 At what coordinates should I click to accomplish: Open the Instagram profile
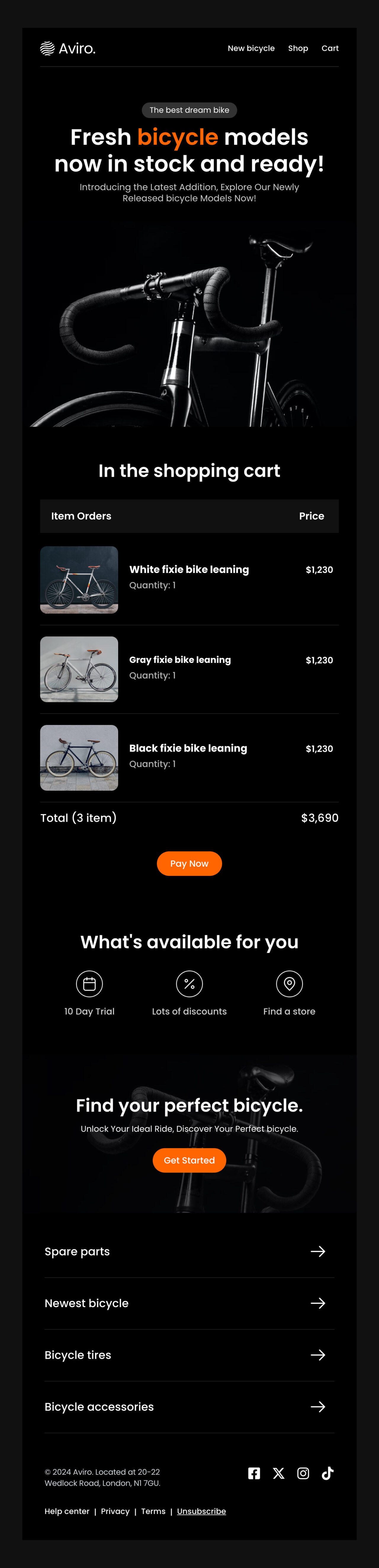(x=303, y=1473)
